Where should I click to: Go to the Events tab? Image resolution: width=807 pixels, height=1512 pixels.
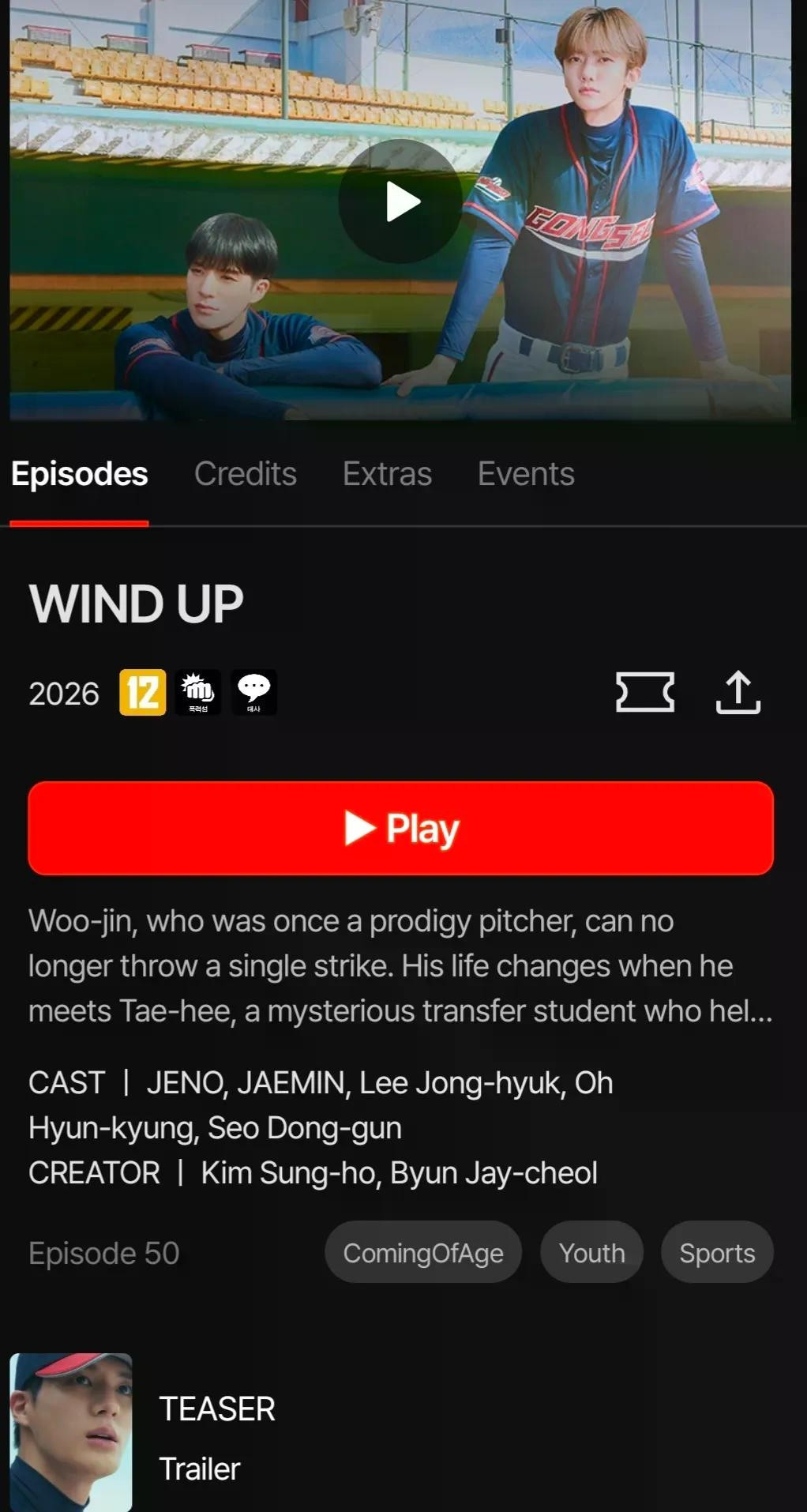(526, 474)
